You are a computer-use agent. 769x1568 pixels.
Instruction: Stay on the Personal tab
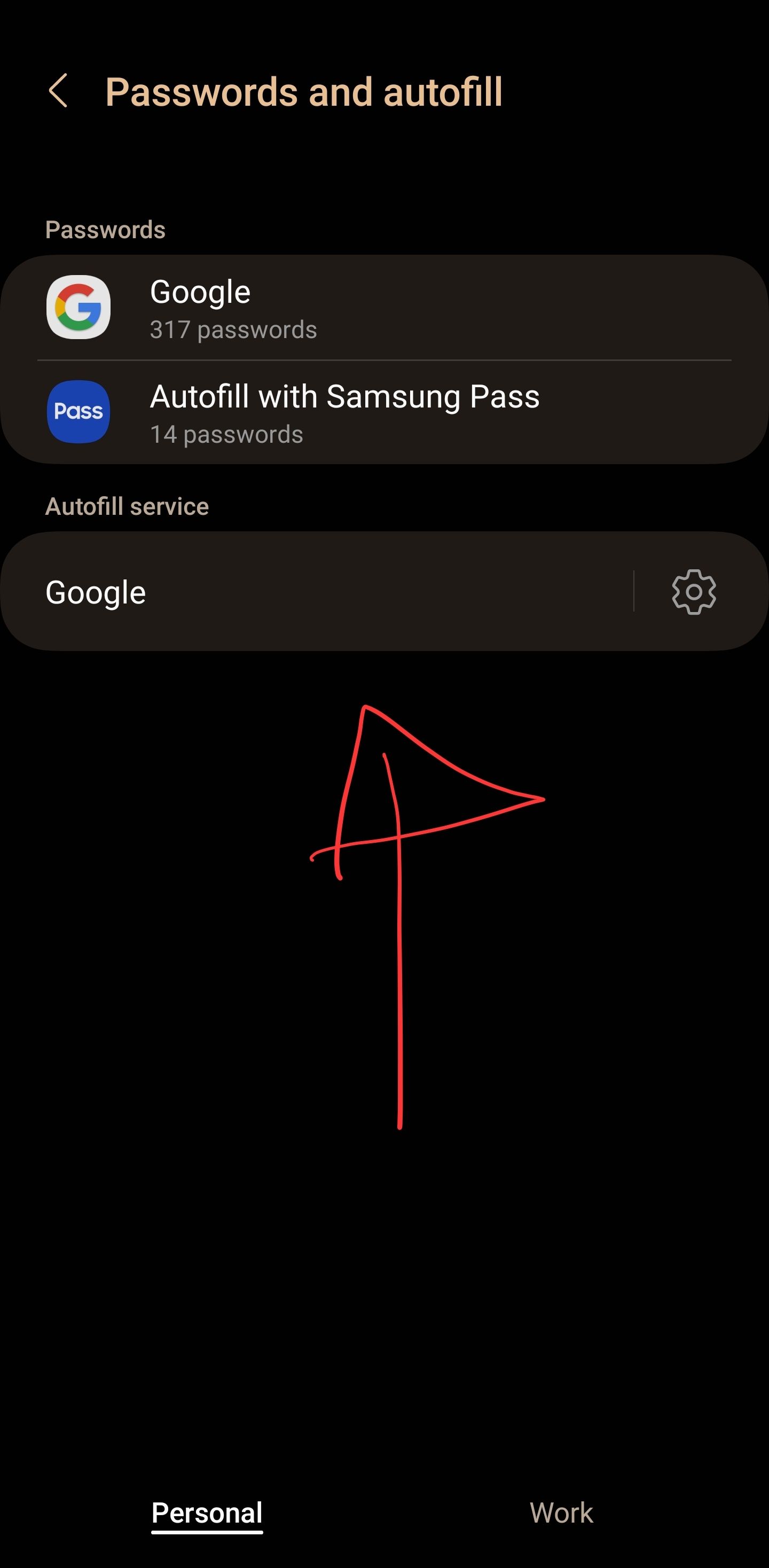207,1512
